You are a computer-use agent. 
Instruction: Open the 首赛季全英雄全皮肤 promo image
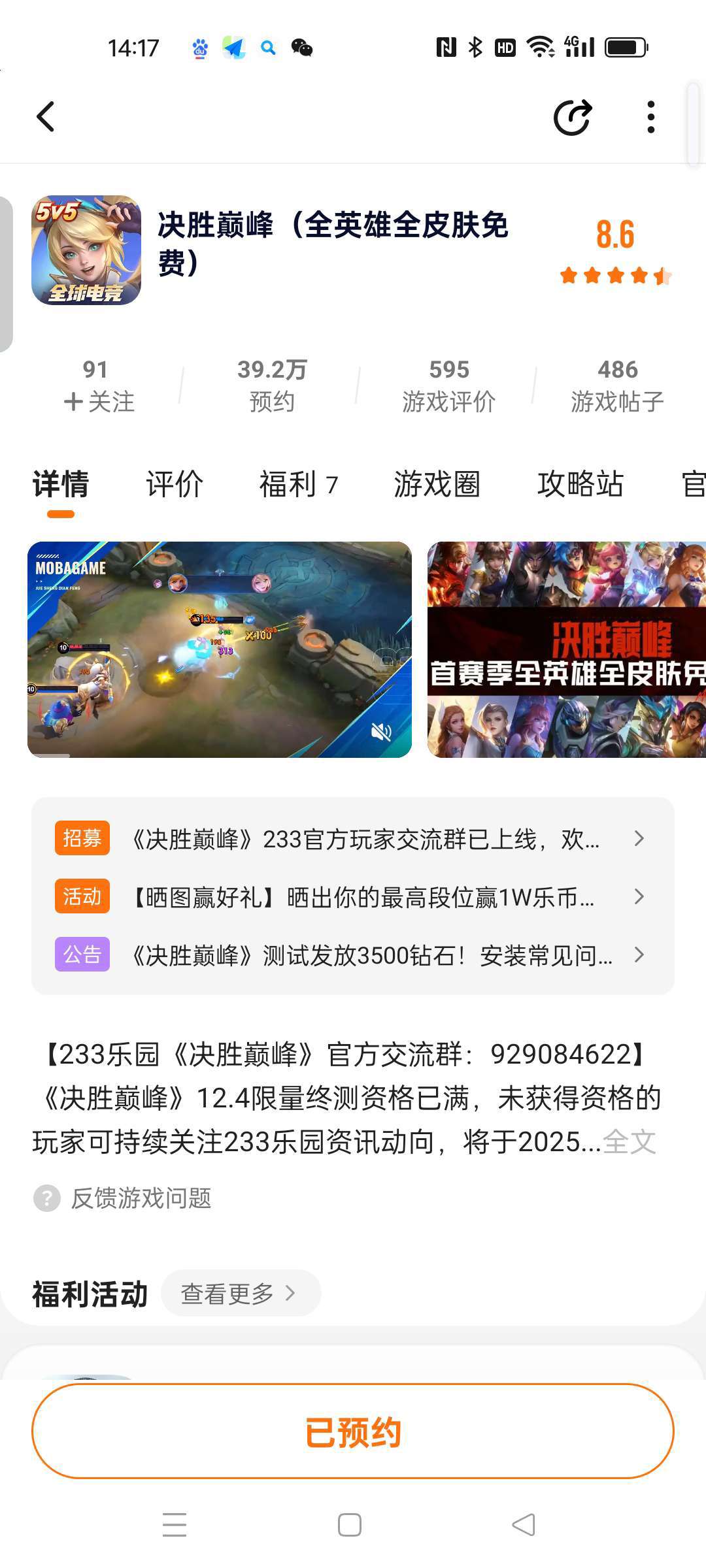[x=566, y=649]
